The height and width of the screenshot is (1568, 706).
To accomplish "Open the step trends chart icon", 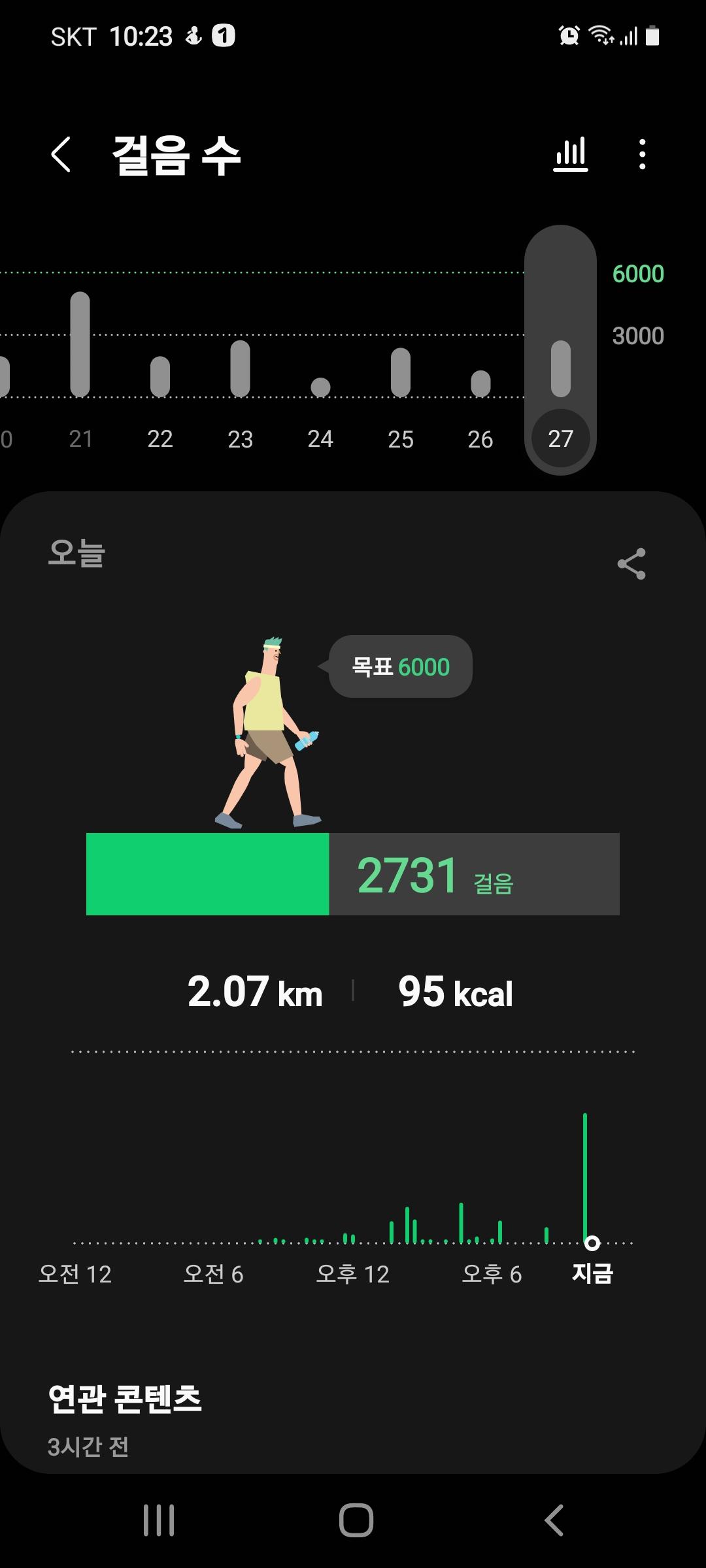I will point(571,155).
